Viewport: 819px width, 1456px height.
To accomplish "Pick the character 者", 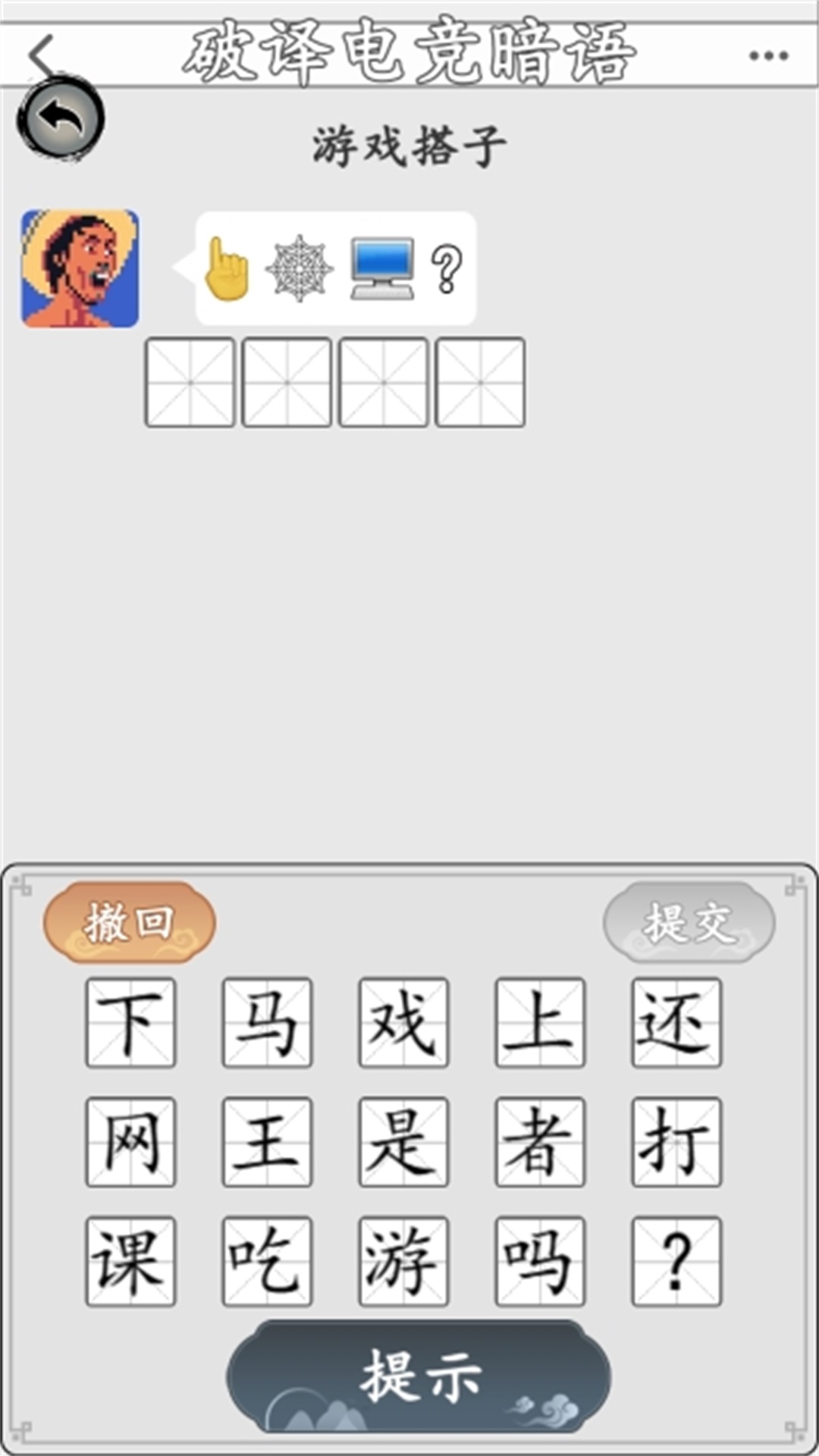I will click(540, 1141).
